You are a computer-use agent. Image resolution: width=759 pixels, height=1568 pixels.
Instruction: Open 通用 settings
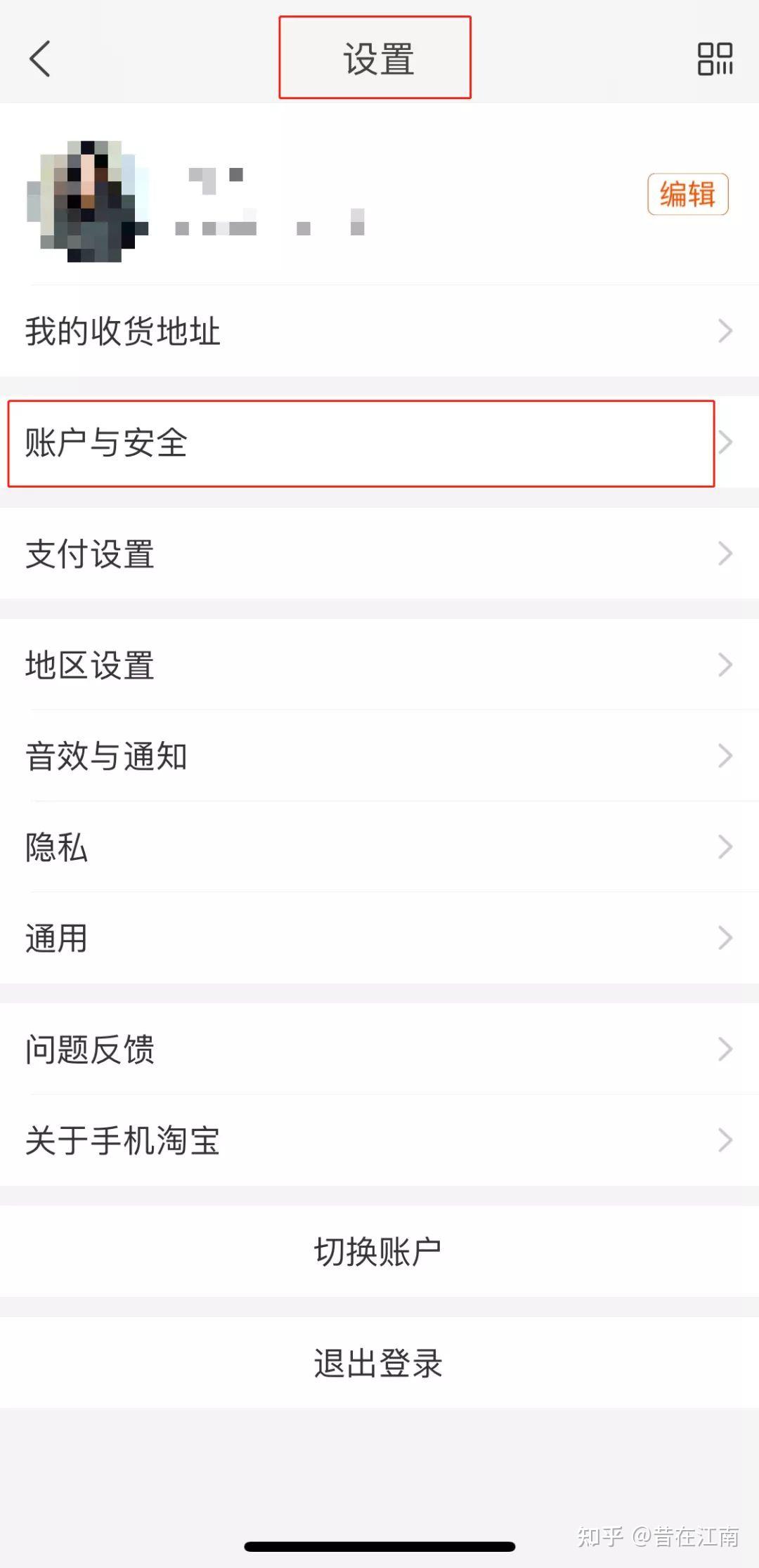point(379,938)
